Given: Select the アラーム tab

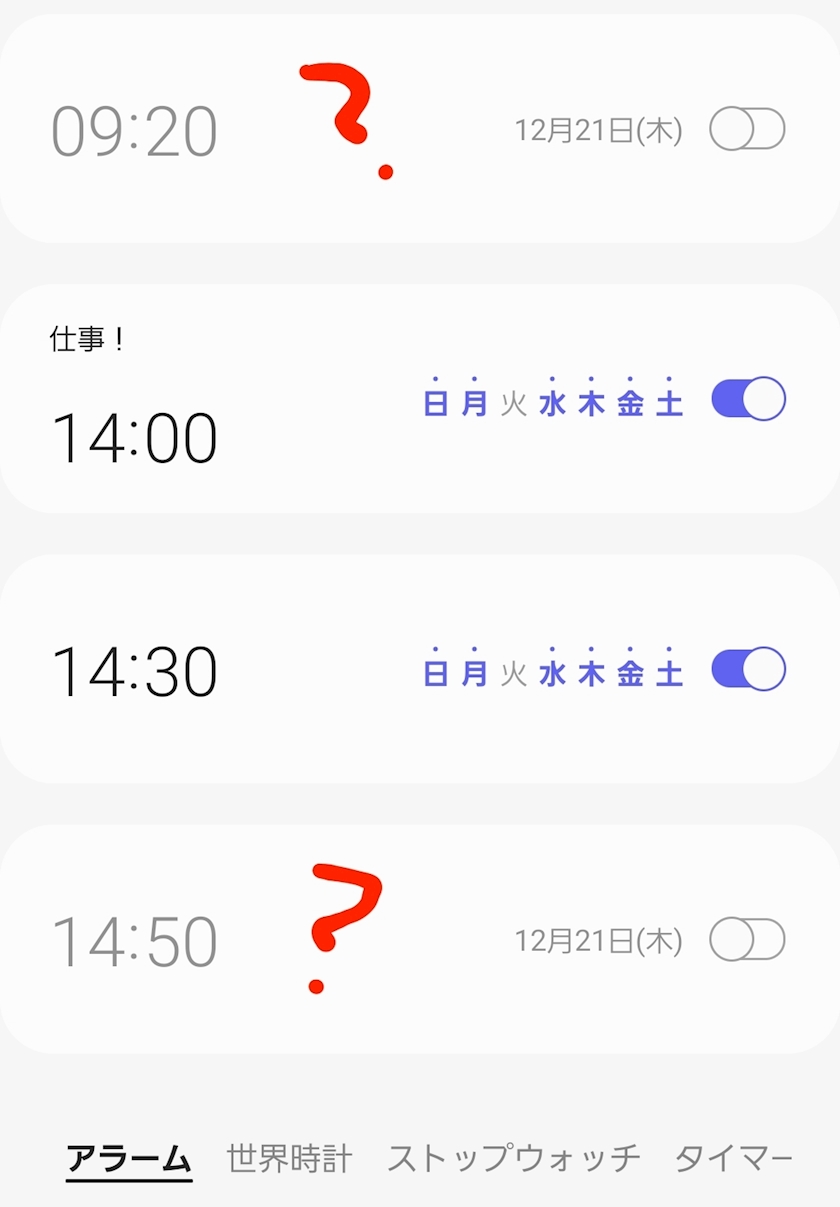Looking at the screenshot, I should coord(129,1159).
